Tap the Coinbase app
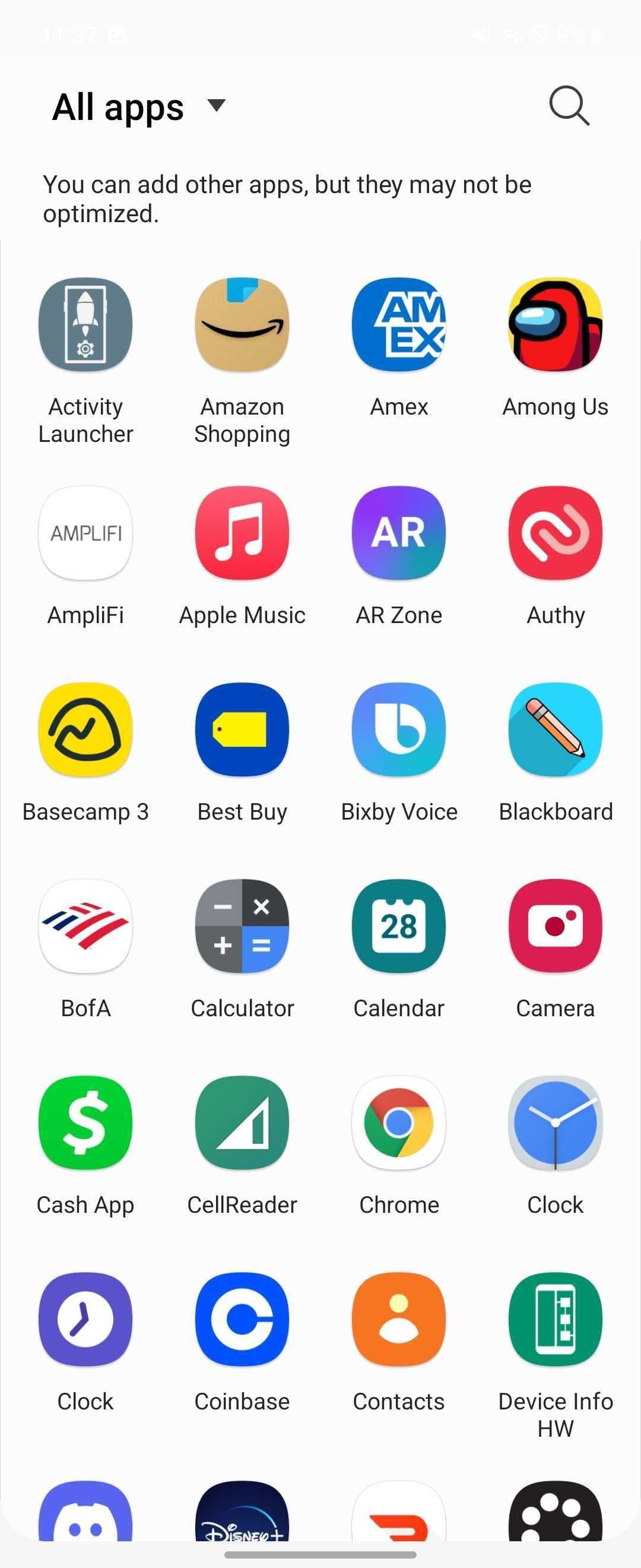The height and width of the screenshot is (1568, 641). click(242, 1319)
